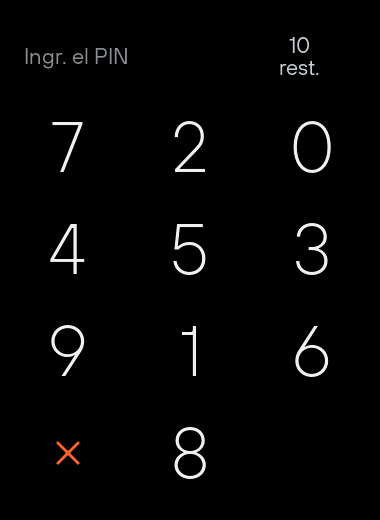The image size is (380, 520).
Task: Tap the 3 key
Action: (x=312, y=249)
